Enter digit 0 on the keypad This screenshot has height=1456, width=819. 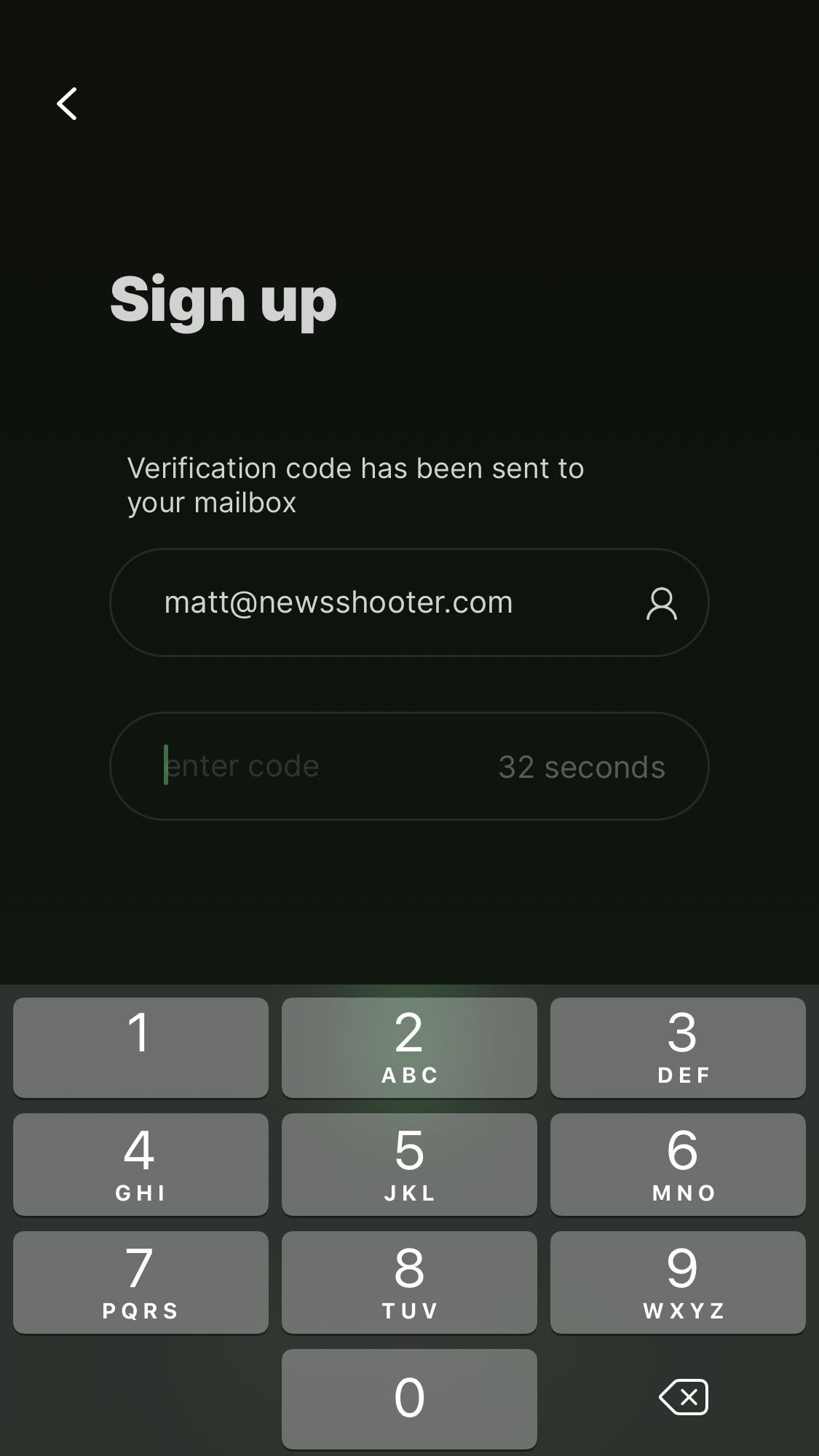(409, 1398)
